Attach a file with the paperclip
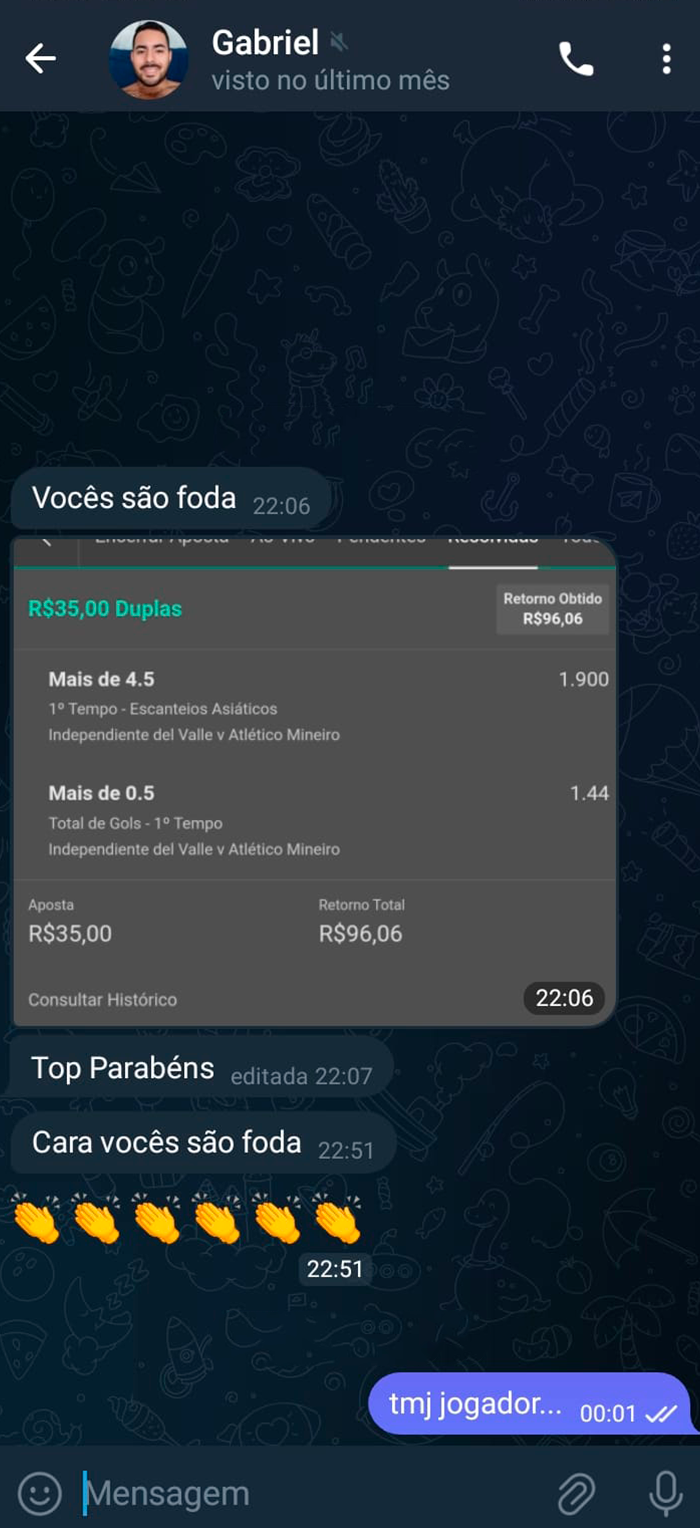 (x=576, y=1494)
